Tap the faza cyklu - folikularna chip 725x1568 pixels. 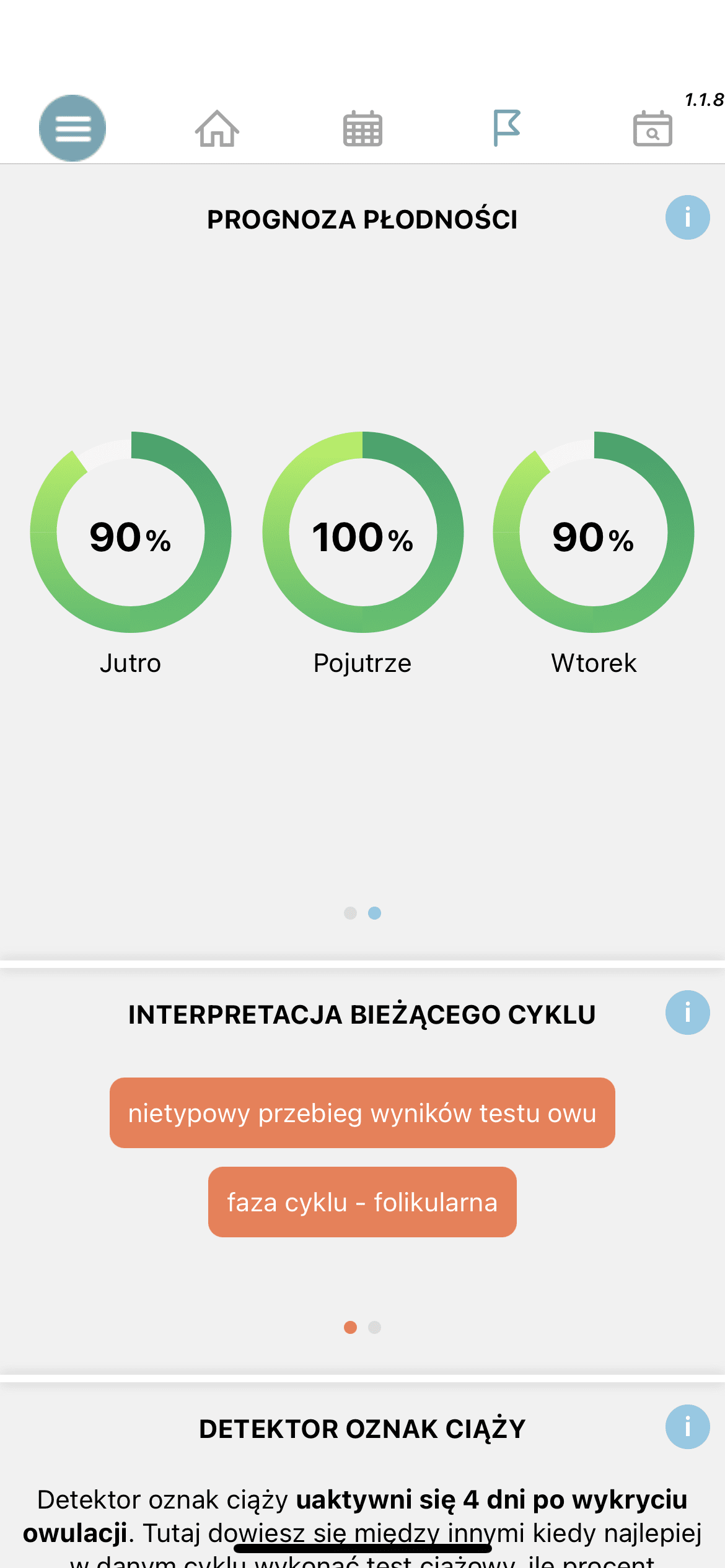coord(362,1202)
